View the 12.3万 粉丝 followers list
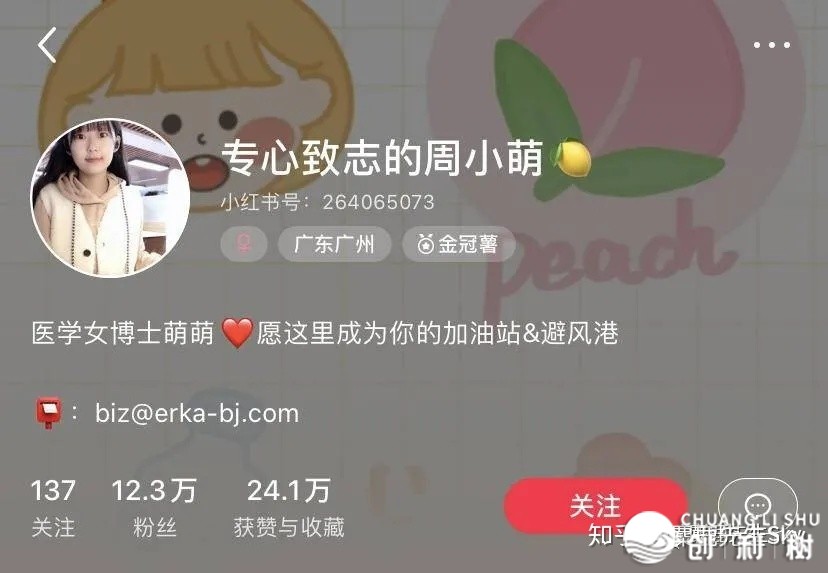 [x=154, y=508]
